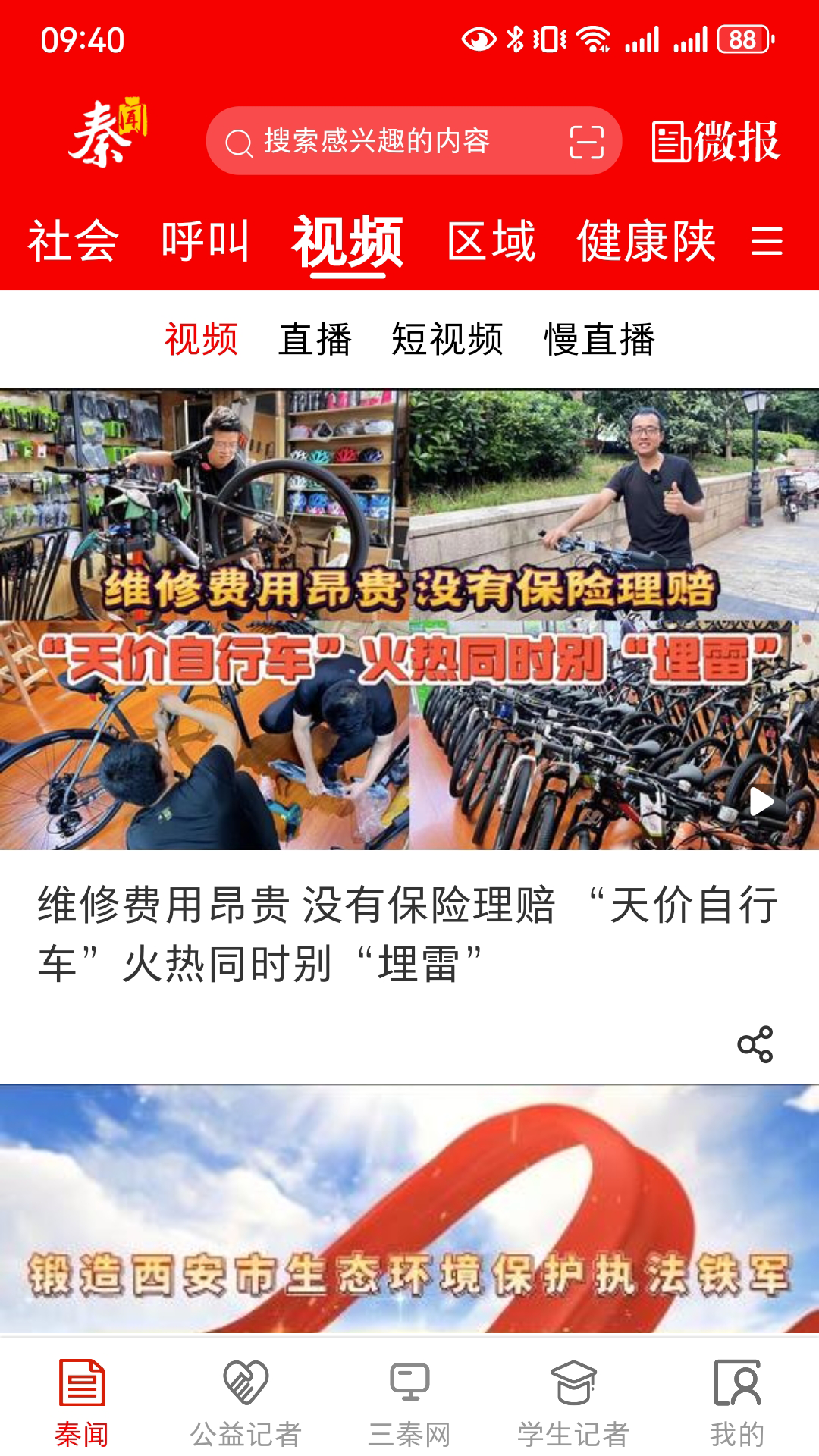Screen dimensions: 819x1456
Task: Select the 短视频 sub-tab
Action: tap(447, 339)
